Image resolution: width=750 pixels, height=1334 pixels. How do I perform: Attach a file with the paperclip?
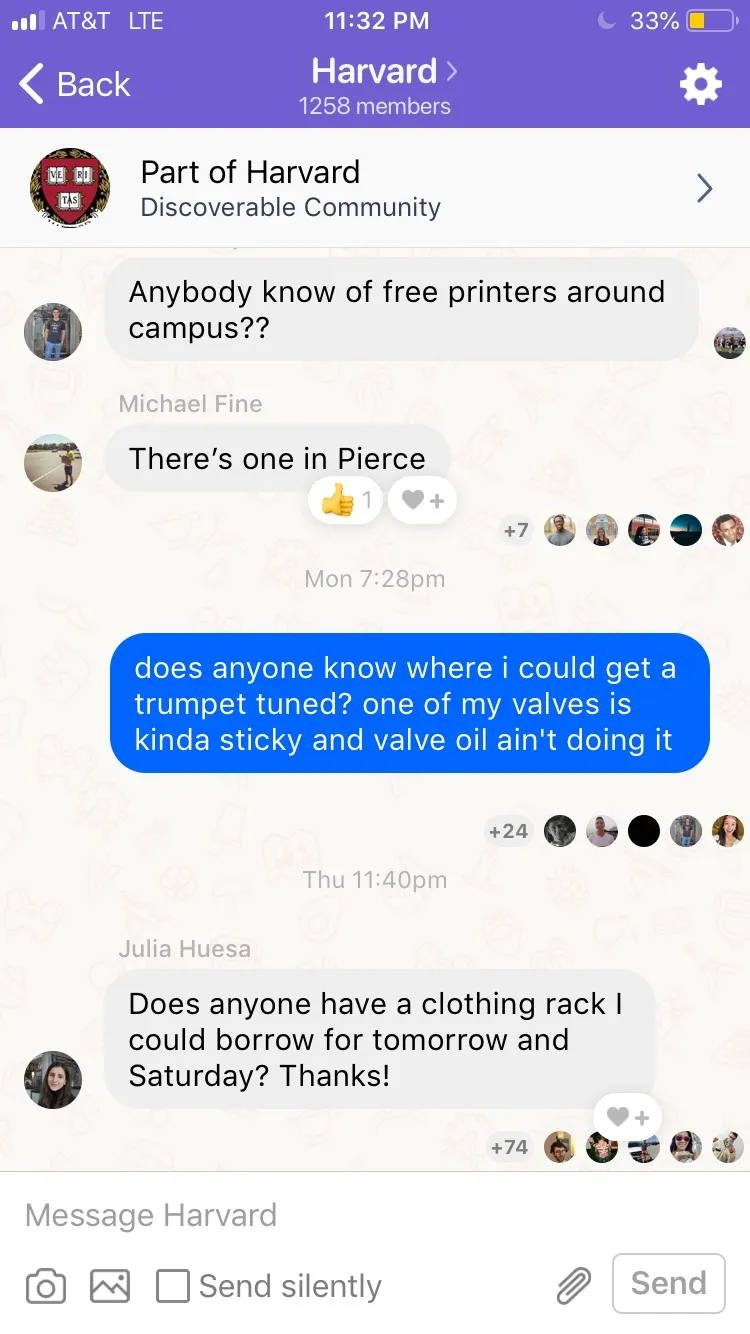(573, 1286)
